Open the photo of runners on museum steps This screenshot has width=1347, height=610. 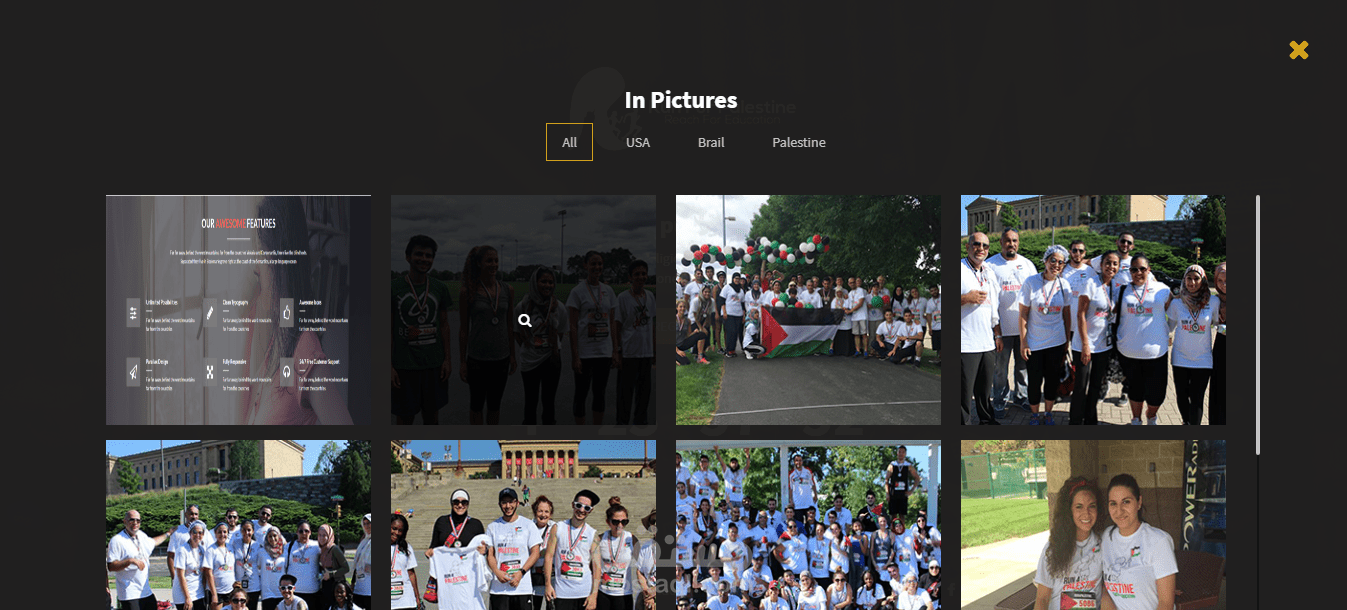pos(523,525)
